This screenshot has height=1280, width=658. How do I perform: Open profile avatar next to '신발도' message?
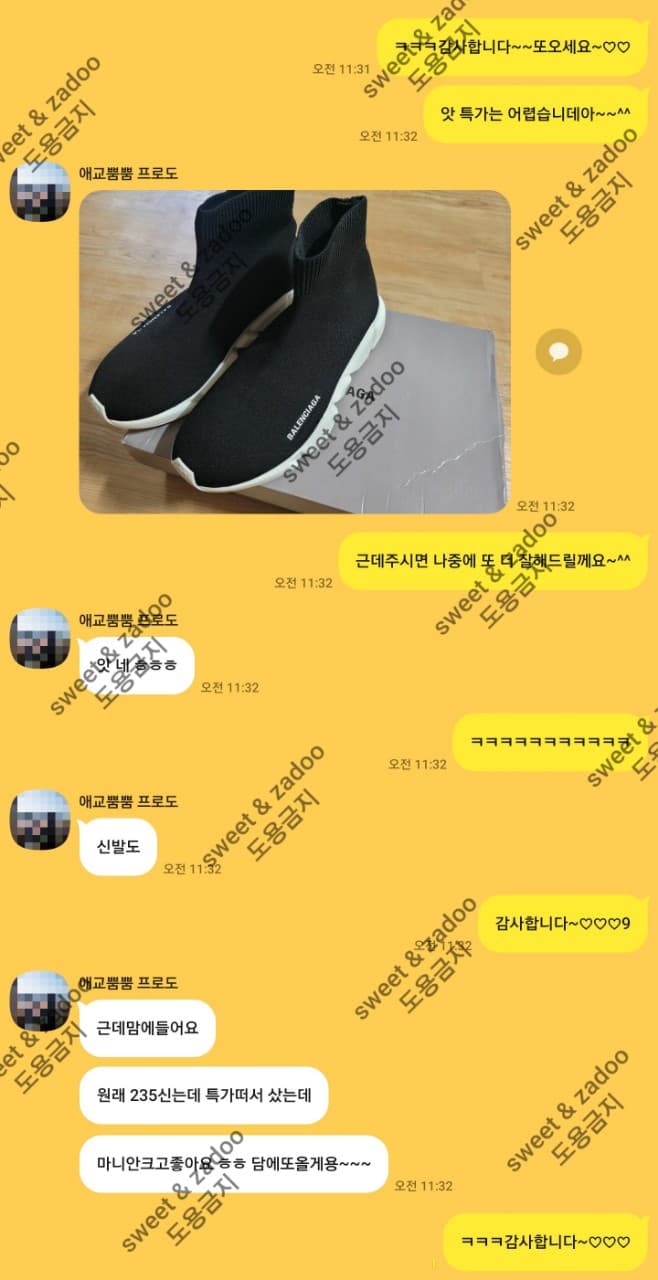point(40,821)
